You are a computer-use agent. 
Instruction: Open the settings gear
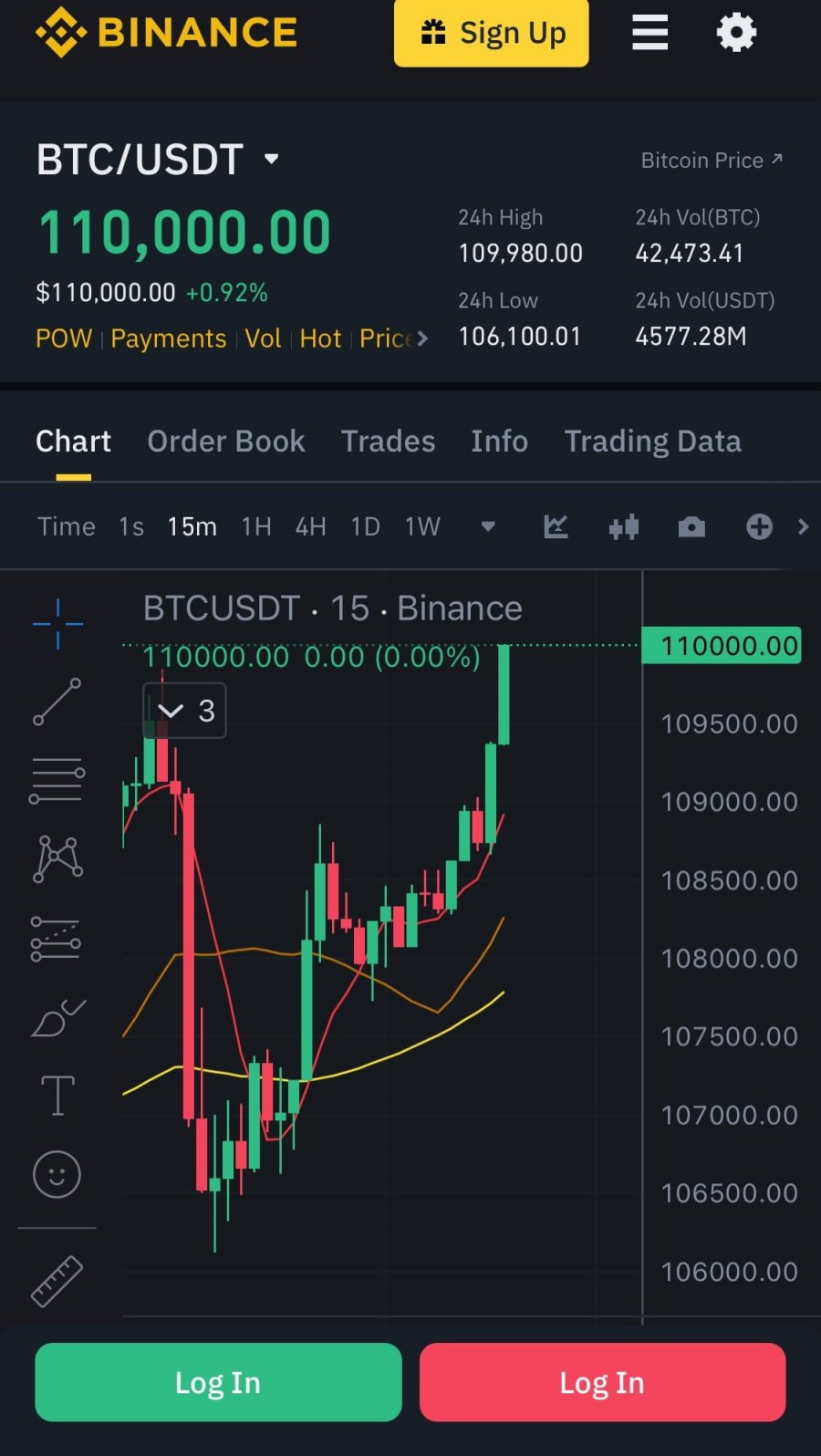pos(736,33)
